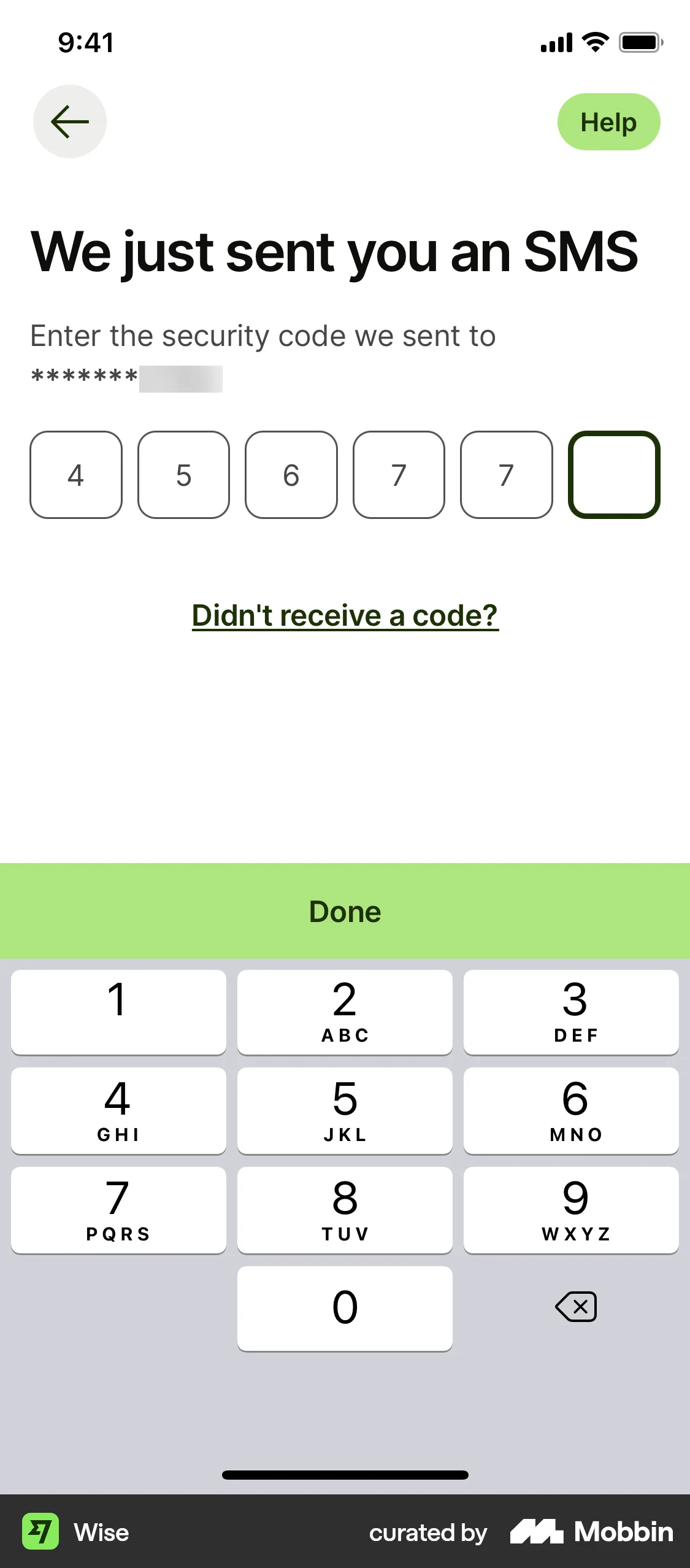
Task: Select the first code box containing 4
Action: [x=75, y=476]
